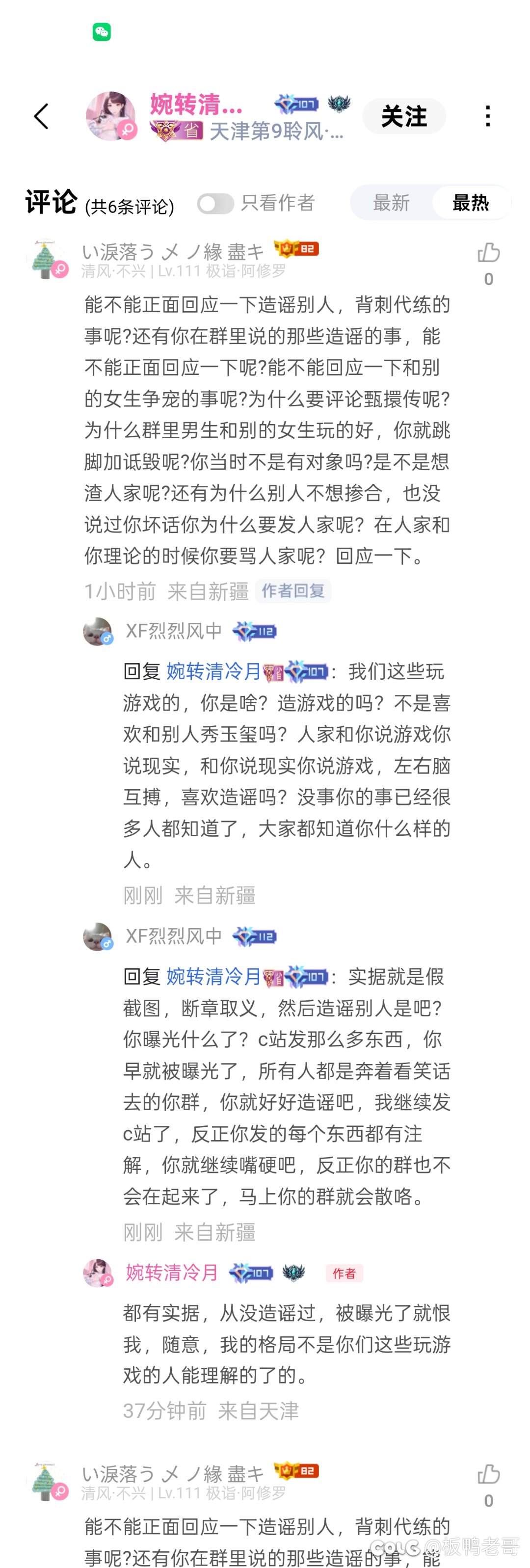Open 婉转清冷月 profile in author reply
Screen dimensions: 530x1568
[x=172, y=1272]
